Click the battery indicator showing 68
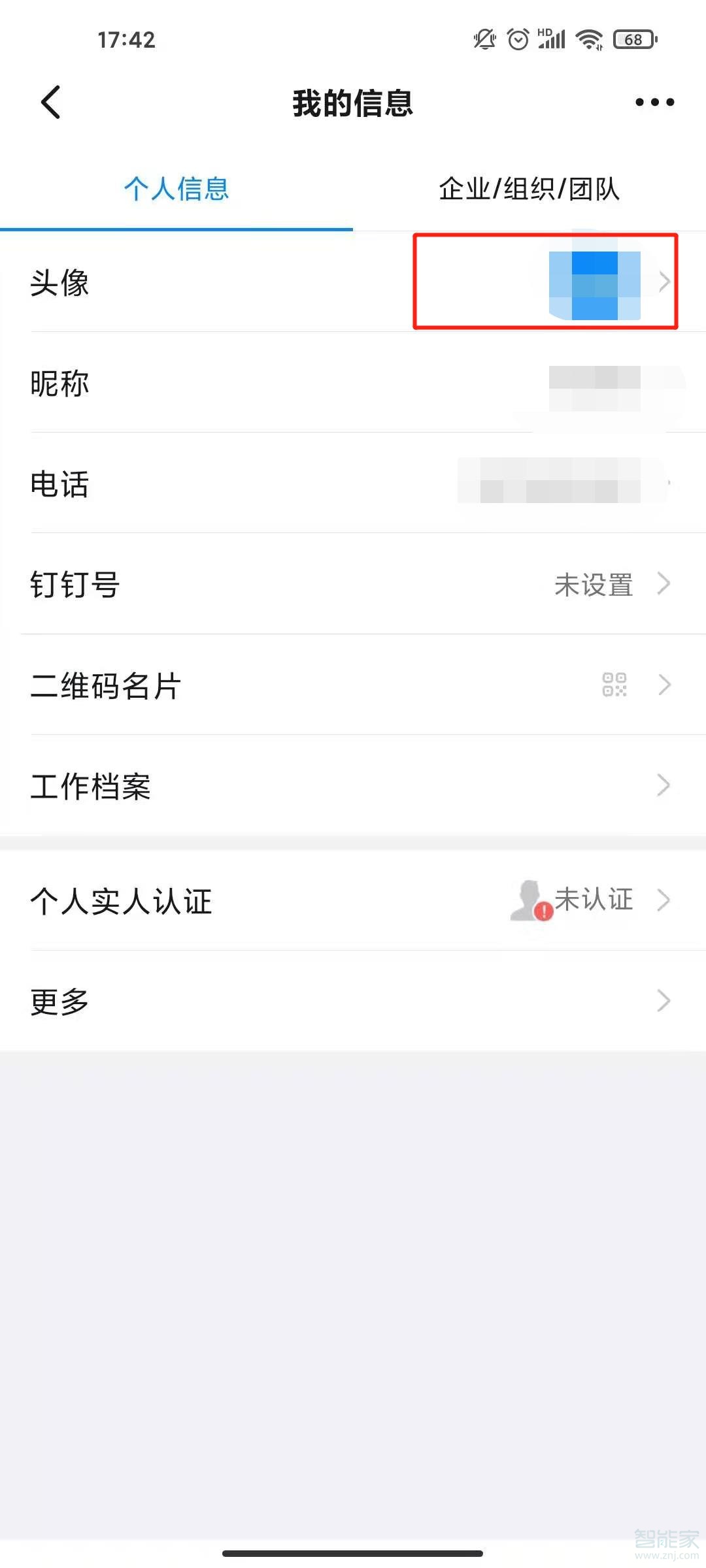This screenshot has width=706, height=1568. 631,39
